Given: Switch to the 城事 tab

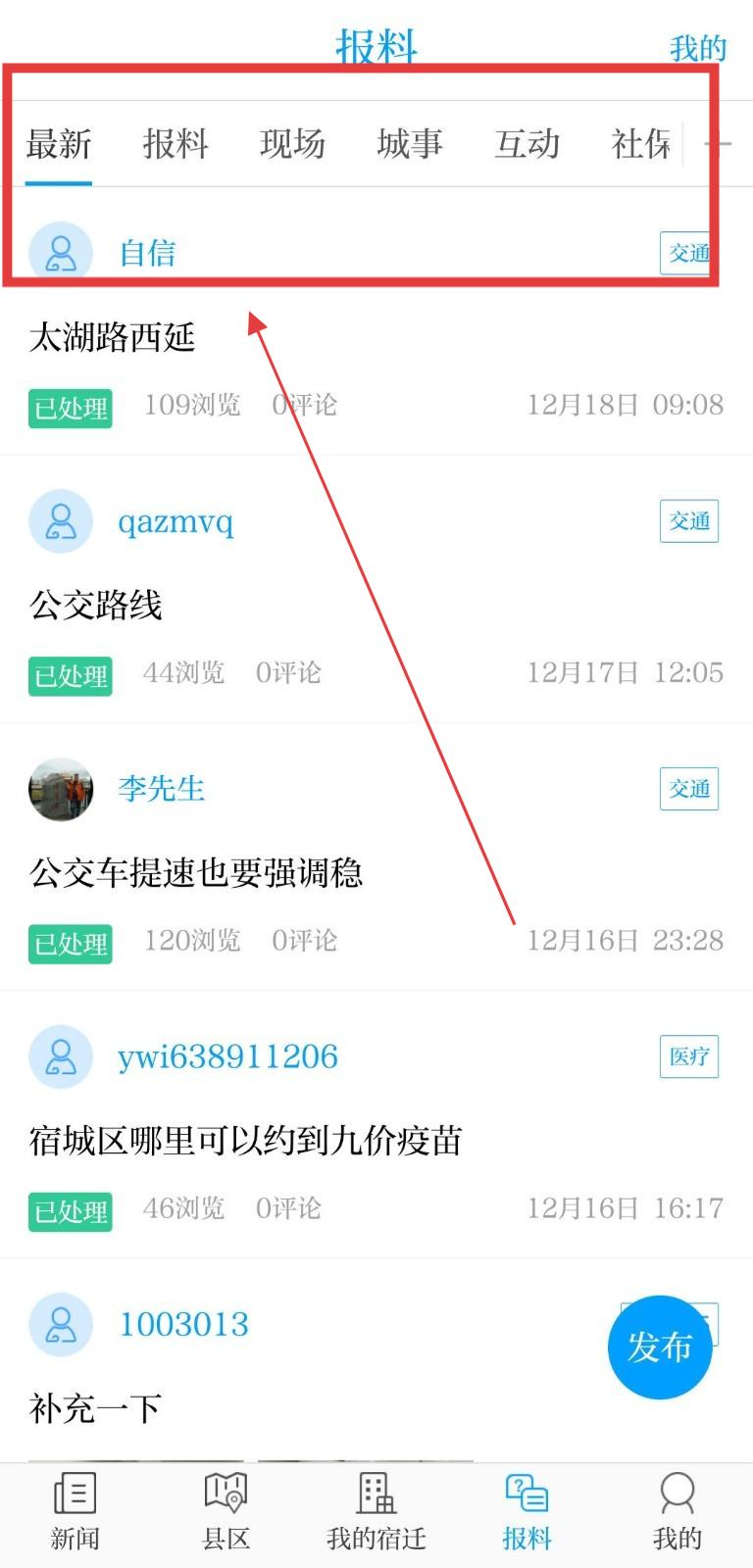Looking at the screenshot, I should [x=409, y=144].
